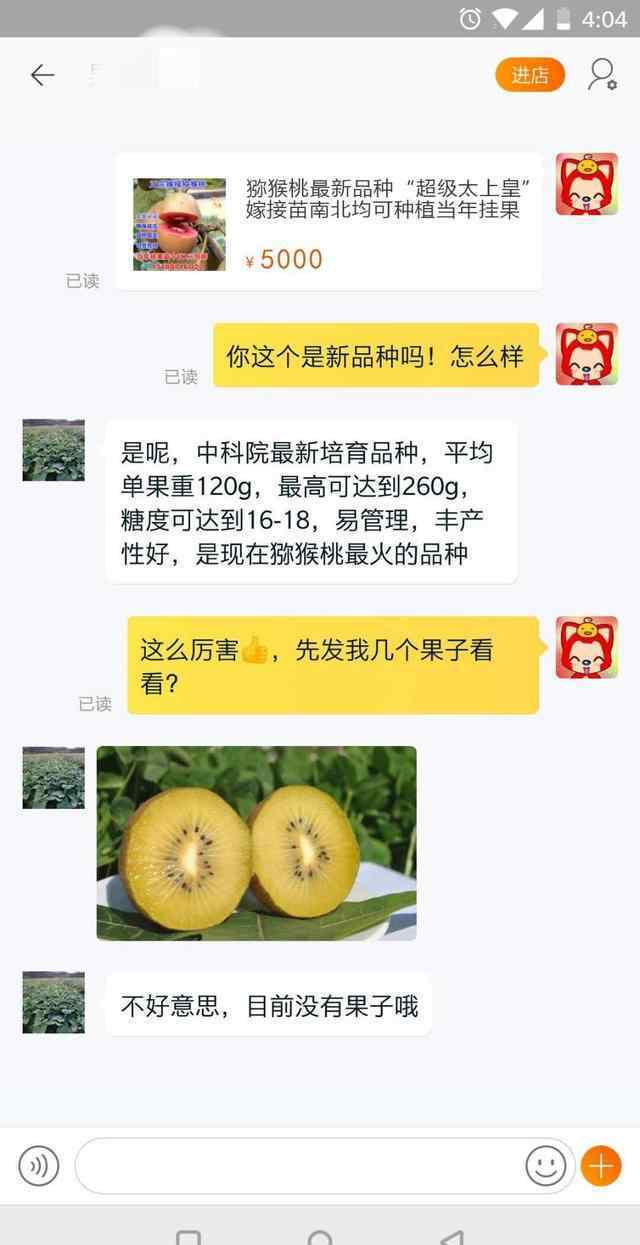
Task: Open the emoji picker smiley
Action: 546,1166
